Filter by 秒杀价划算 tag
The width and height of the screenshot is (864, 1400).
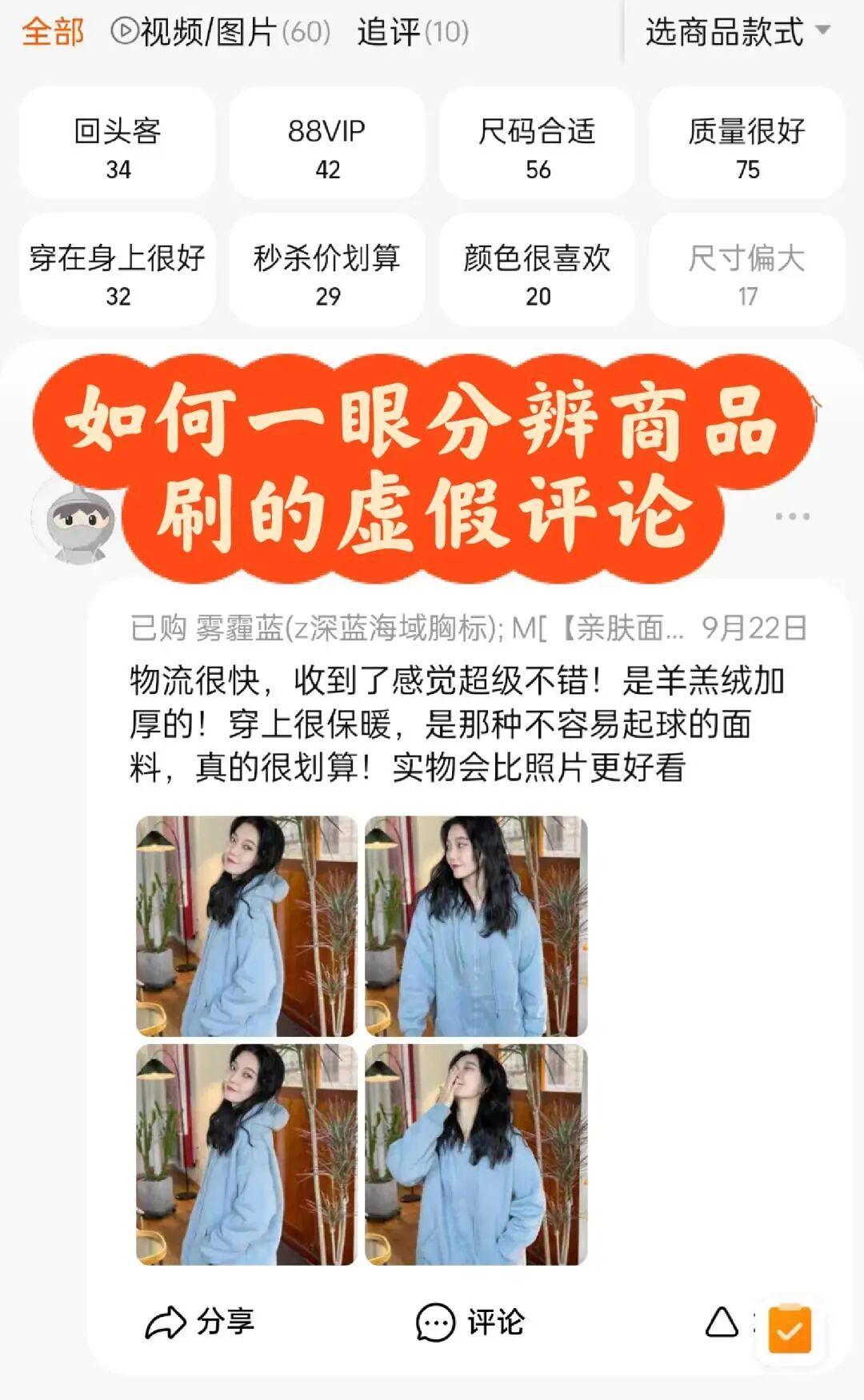(327, 272)
